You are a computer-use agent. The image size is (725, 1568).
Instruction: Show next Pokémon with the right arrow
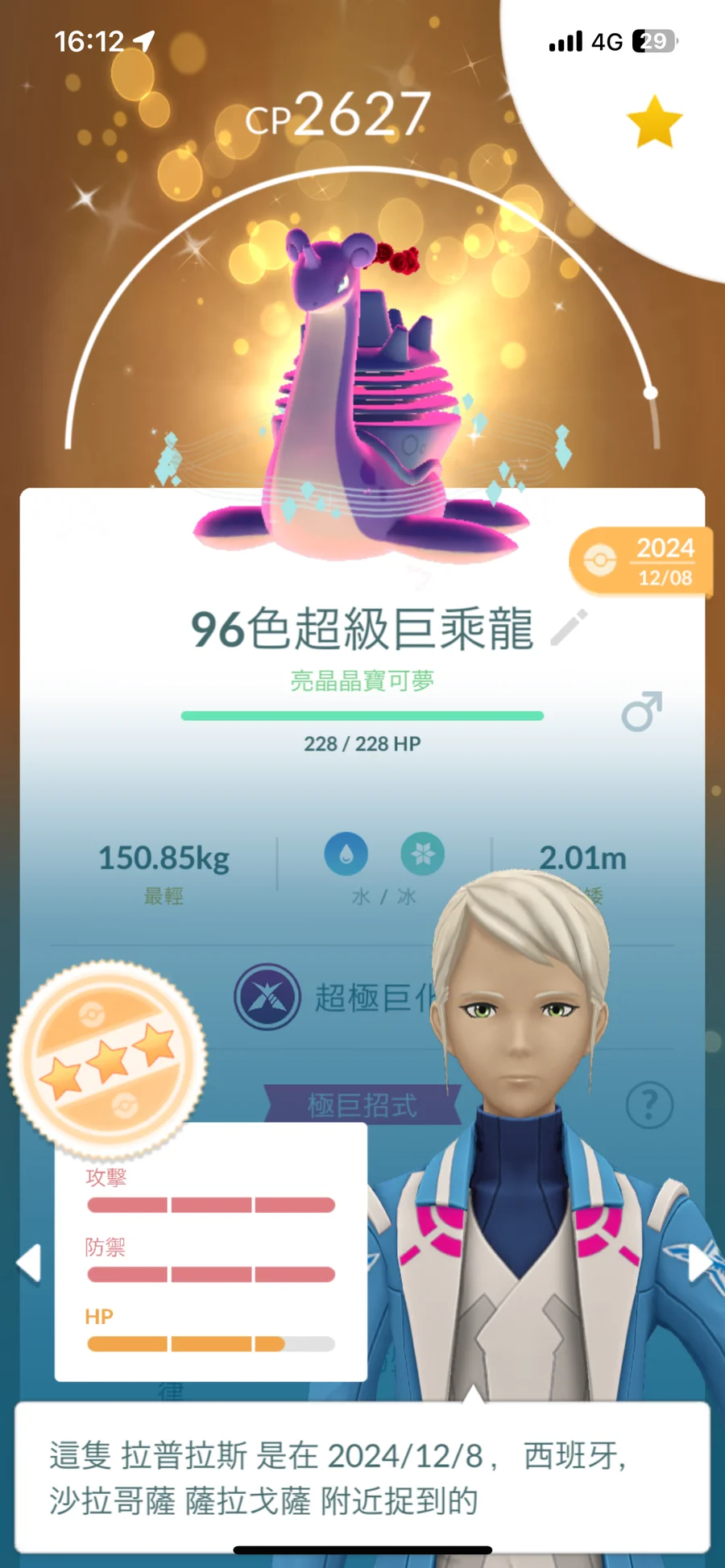tap(699, 1262)
